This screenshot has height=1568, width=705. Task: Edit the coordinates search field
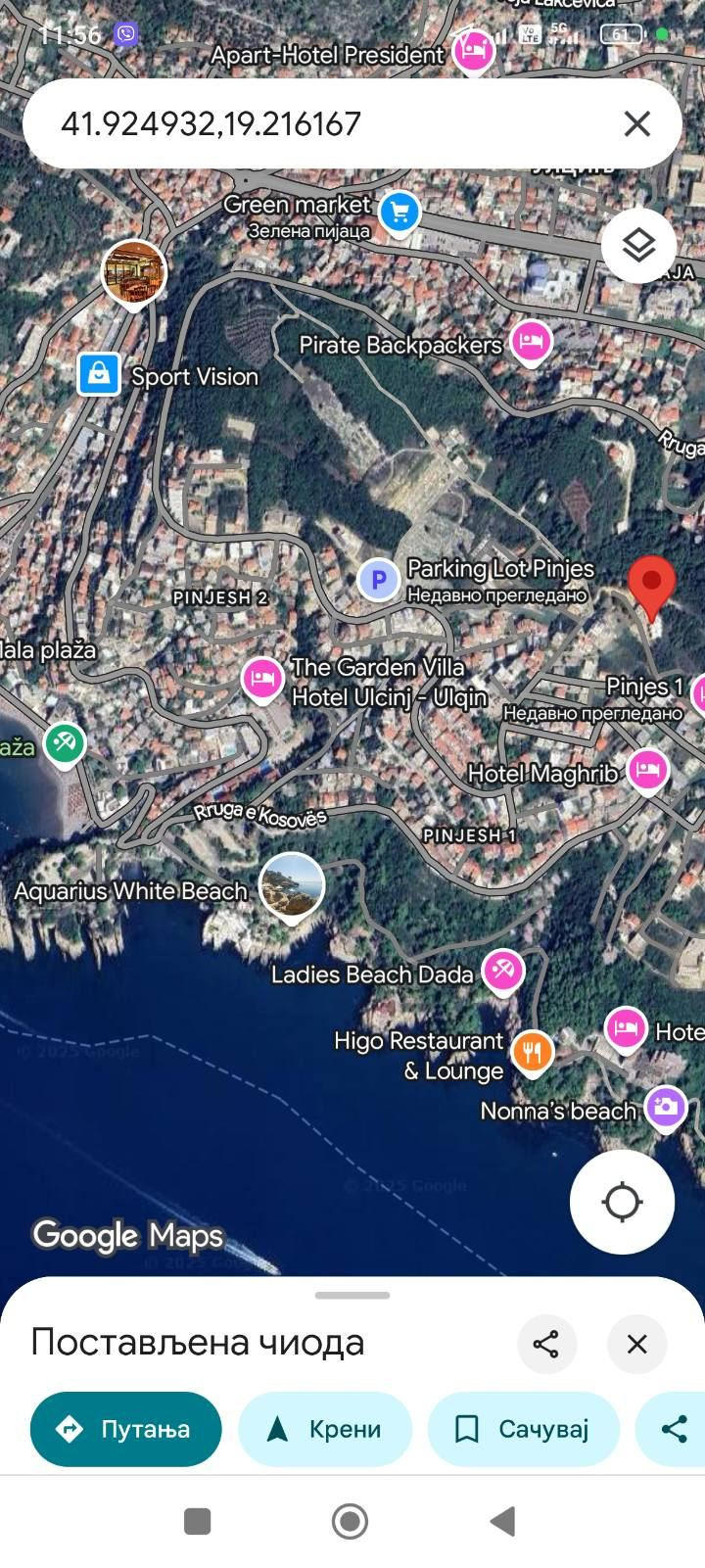coord(323,123)
